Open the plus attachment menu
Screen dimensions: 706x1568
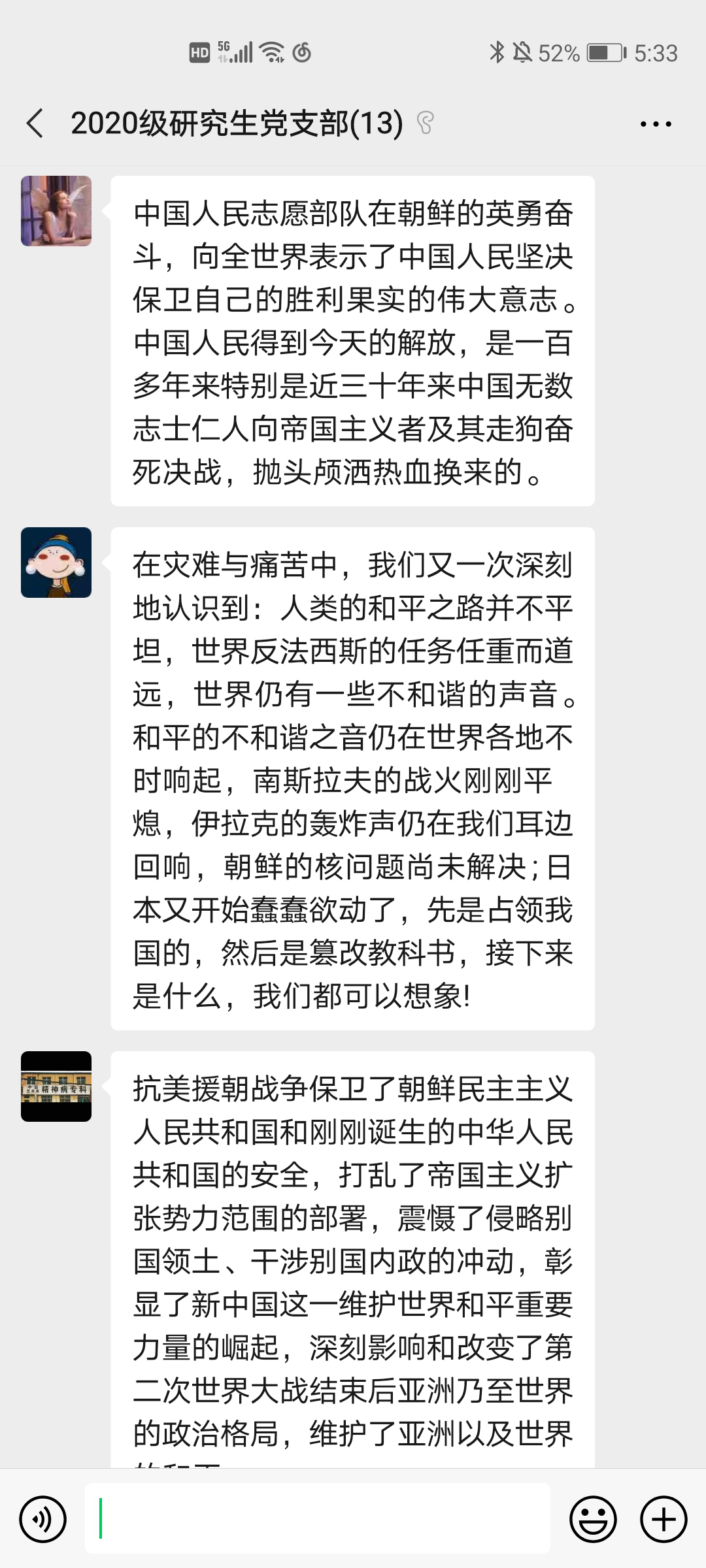pos(664,1519)
